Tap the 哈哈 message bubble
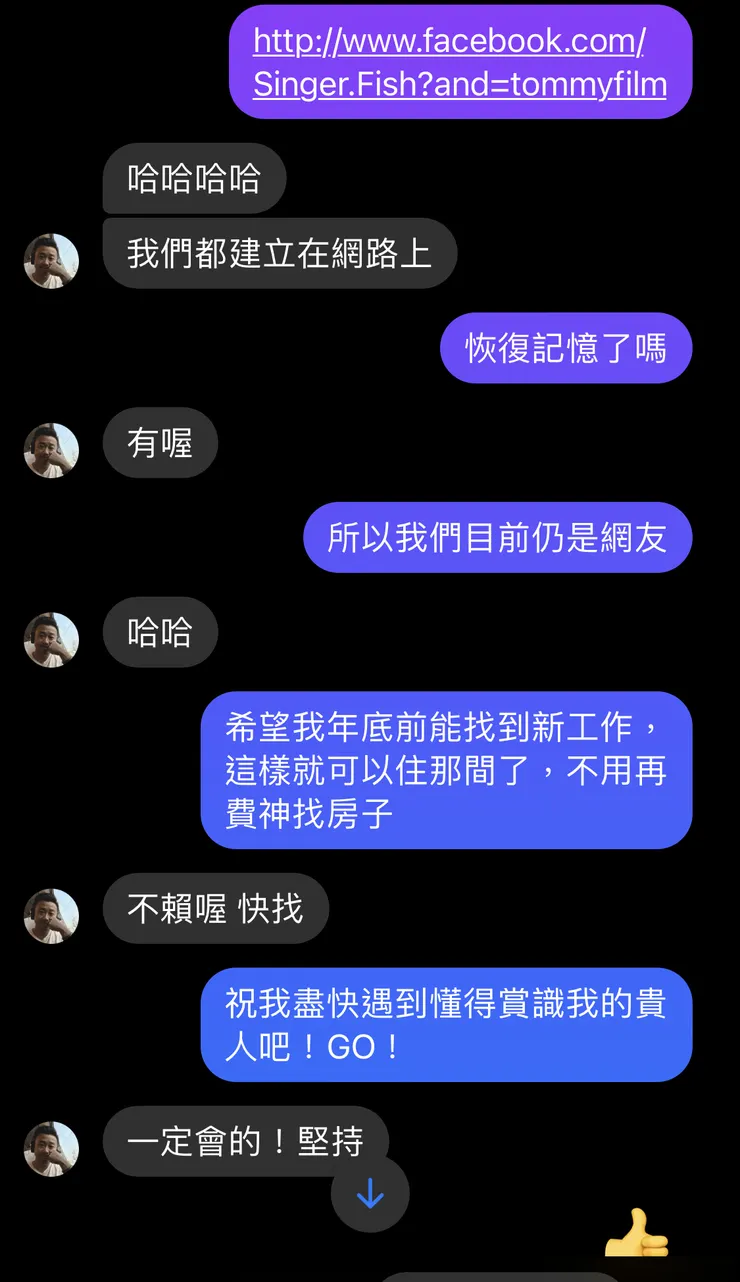This screenshot has width=740, height=1282. pyautogui.click(x=160, y=632)
